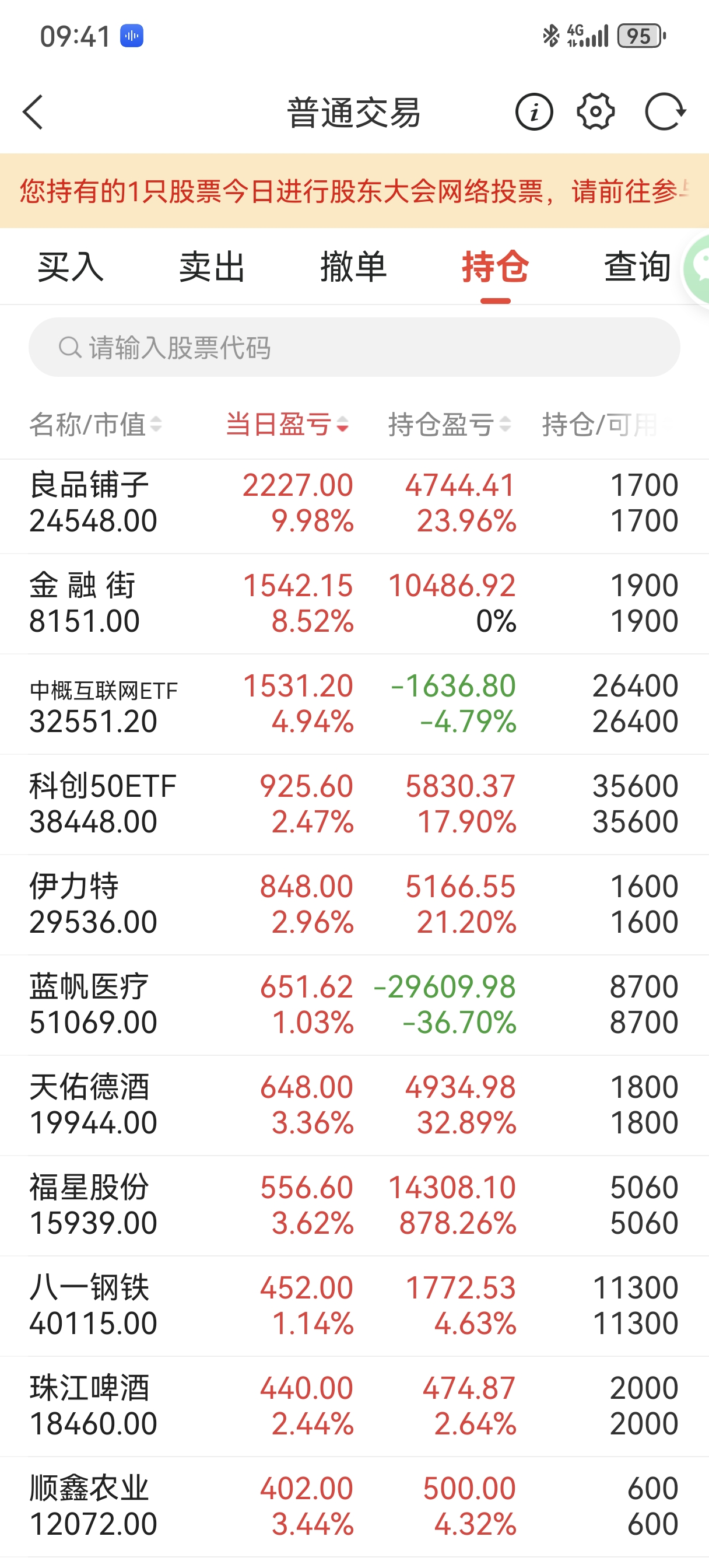709x1568 pixels.
Task: Go back from the 普通交易 page
Action: pos(33,112)
